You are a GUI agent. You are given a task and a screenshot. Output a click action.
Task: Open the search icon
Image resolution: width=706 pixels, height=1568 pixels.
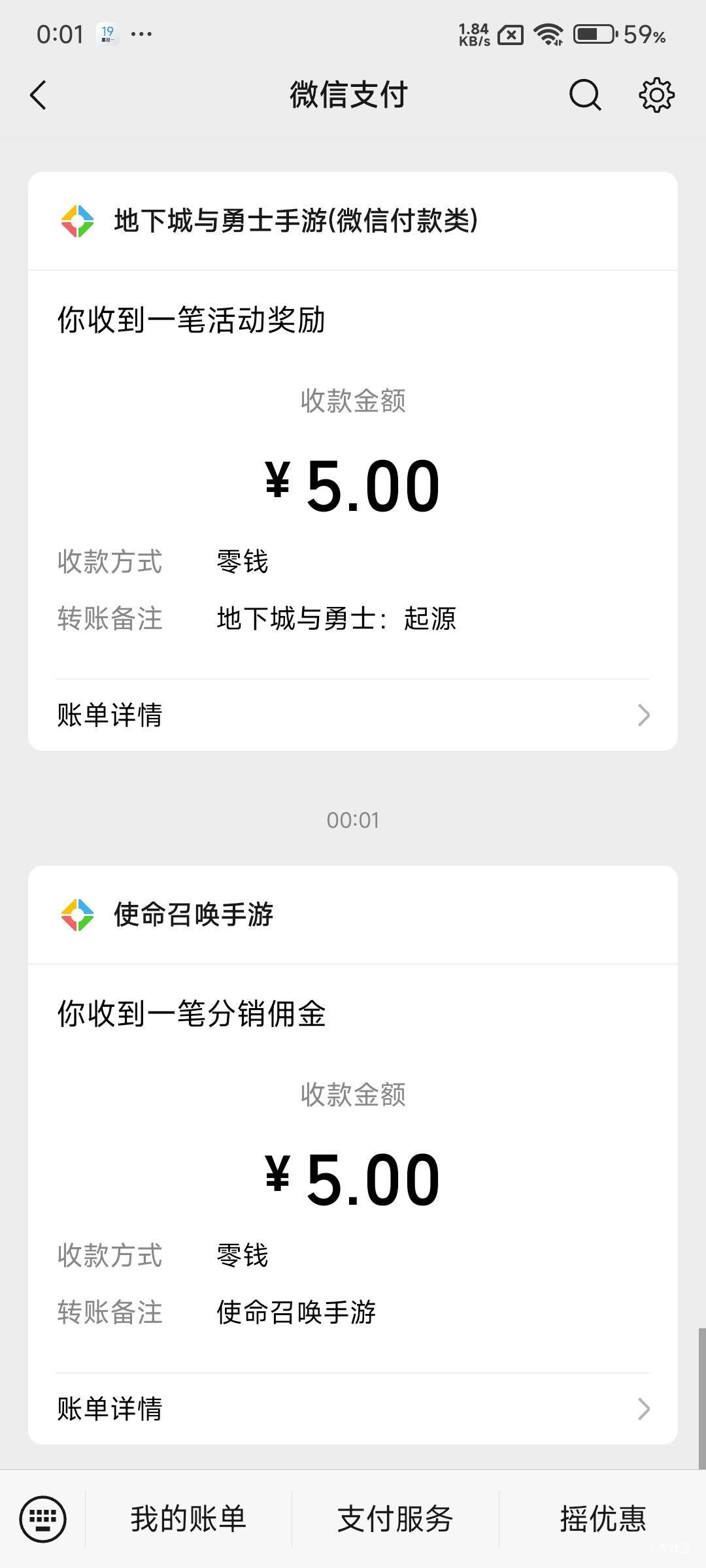(584, 95)
